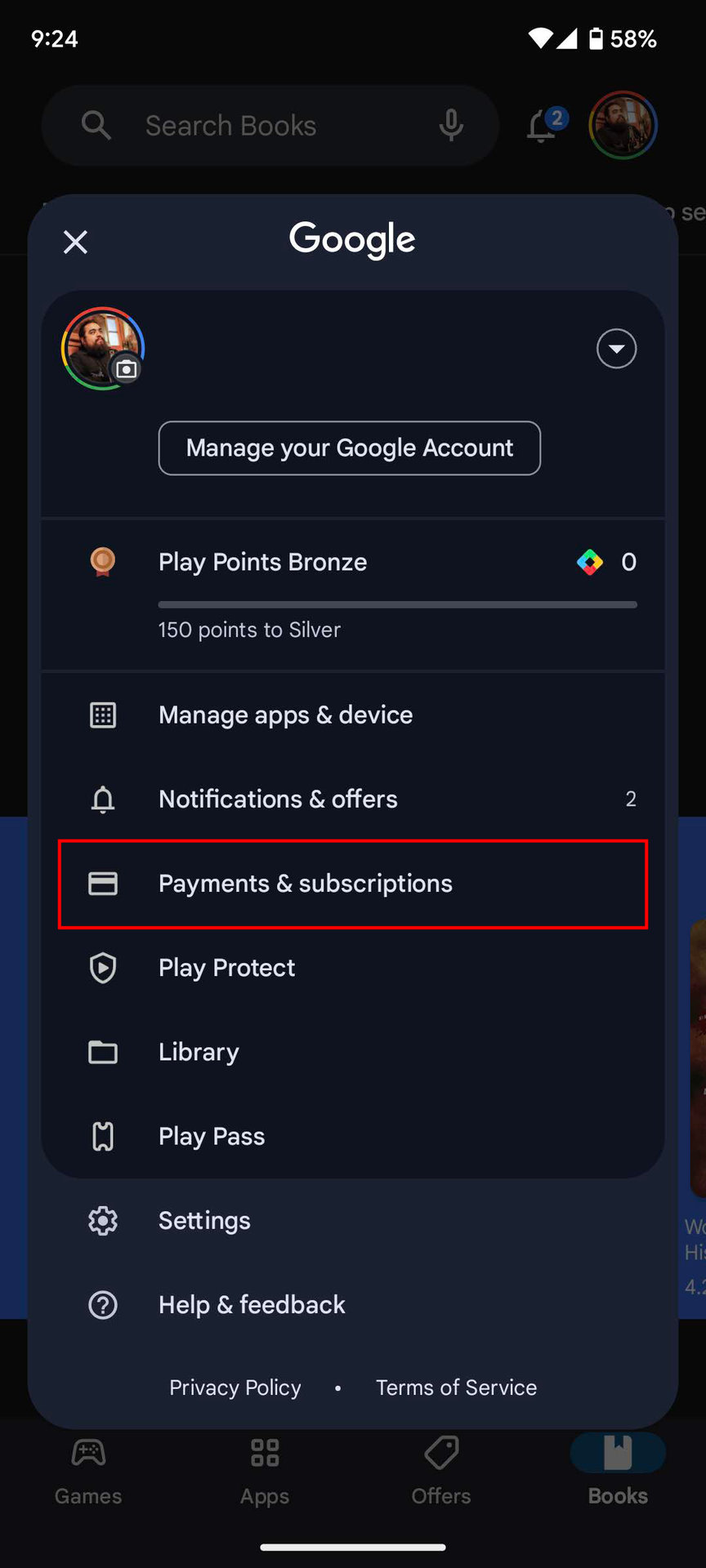View the Terms of Service
Viewport: 706px width, 1568px height.
click(x=456, y=1388)
